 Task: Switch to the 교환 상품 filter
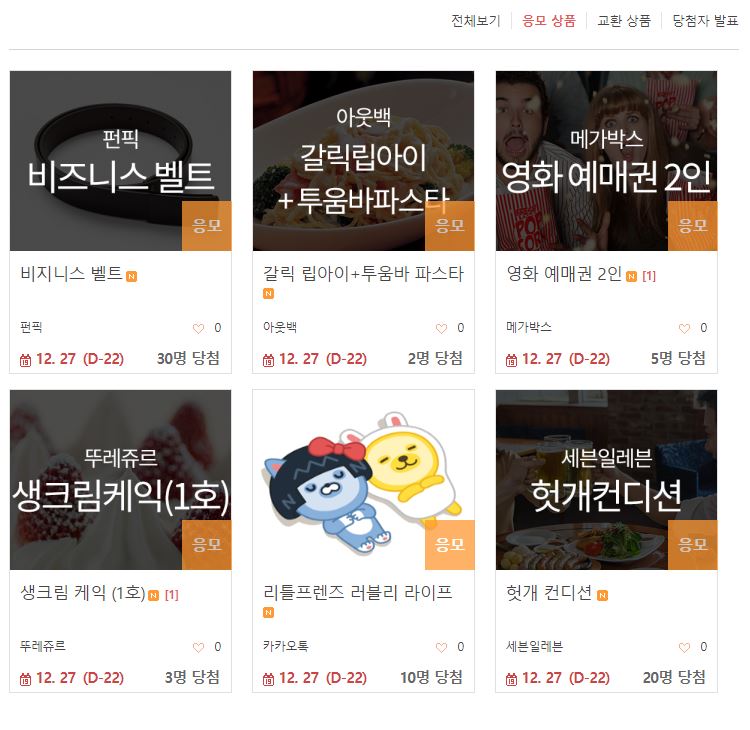click(x=624, y=21)
